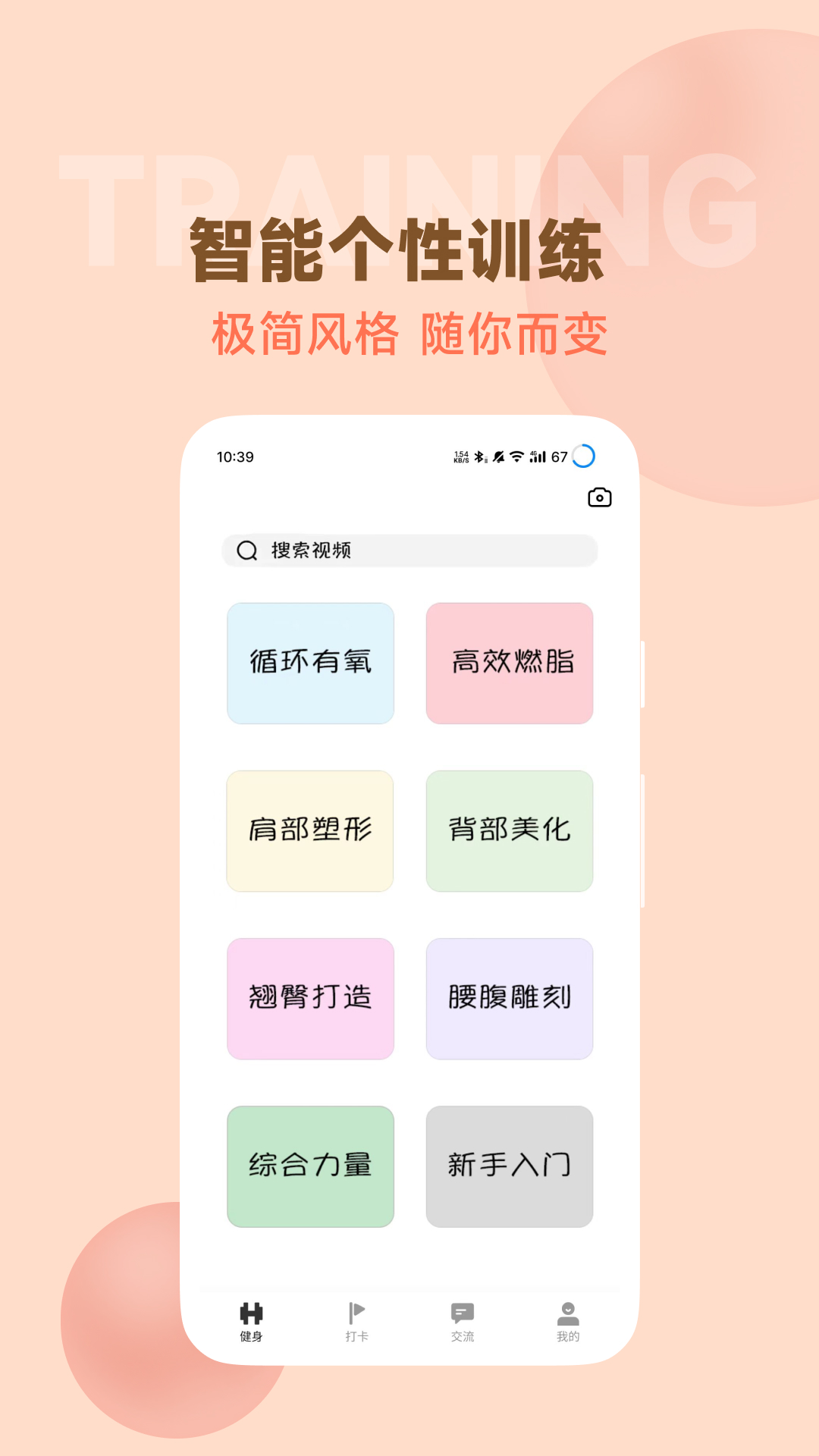Tap the circular battery indicator in status bar
Image resolution: width=819 pixels, height=1456 pixels.
pyautogui.click(x=583, y=455)
